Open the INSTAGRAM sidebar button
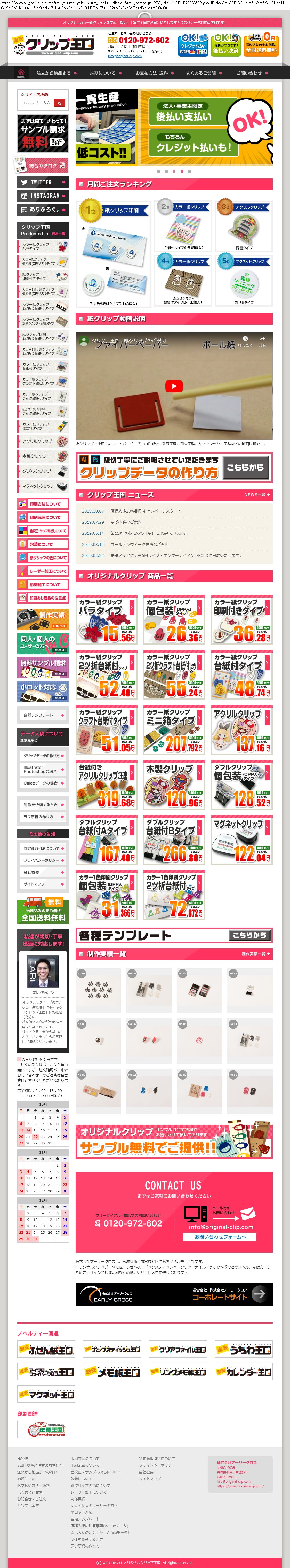 pos(43,196)
